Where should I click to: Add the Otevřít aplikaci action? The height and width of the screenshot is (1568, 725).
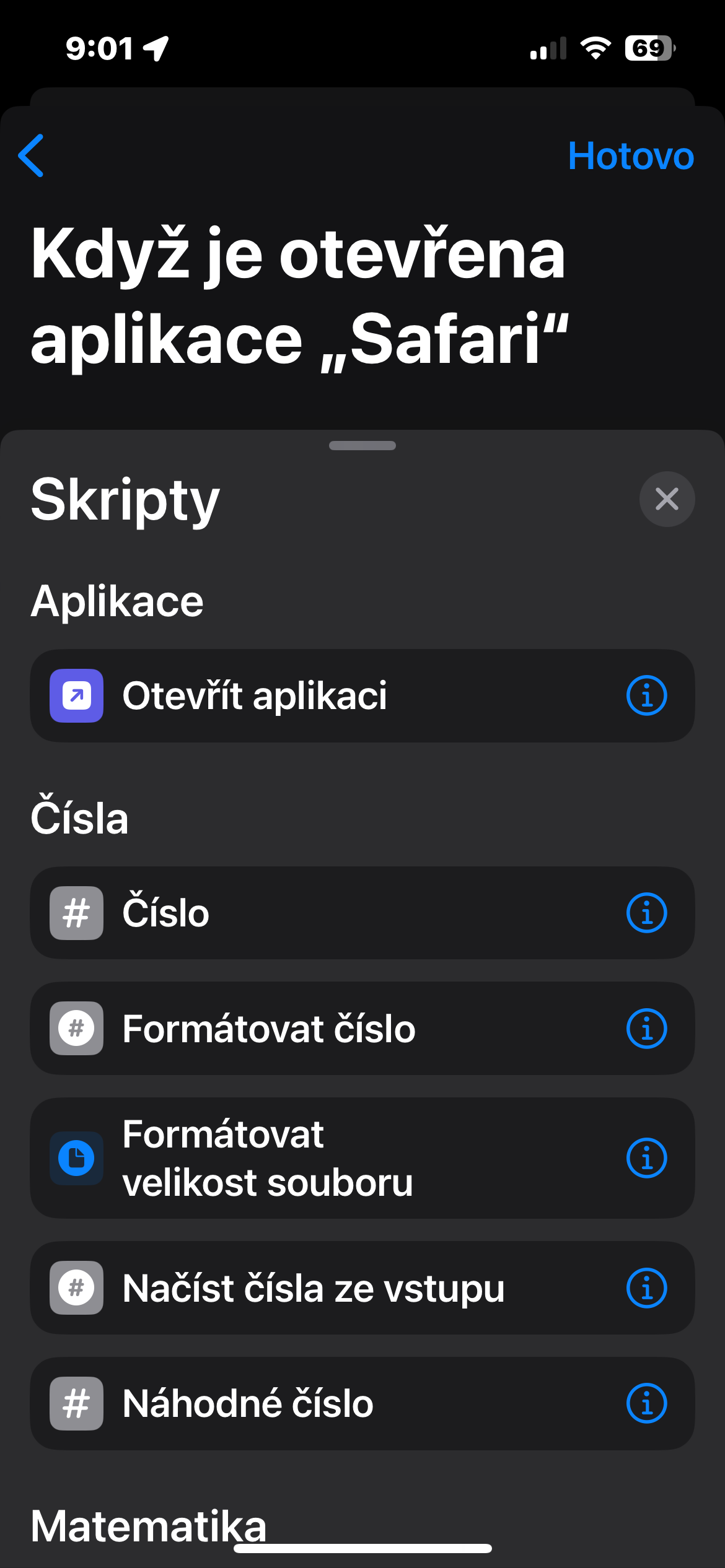(x=254, y=695)
